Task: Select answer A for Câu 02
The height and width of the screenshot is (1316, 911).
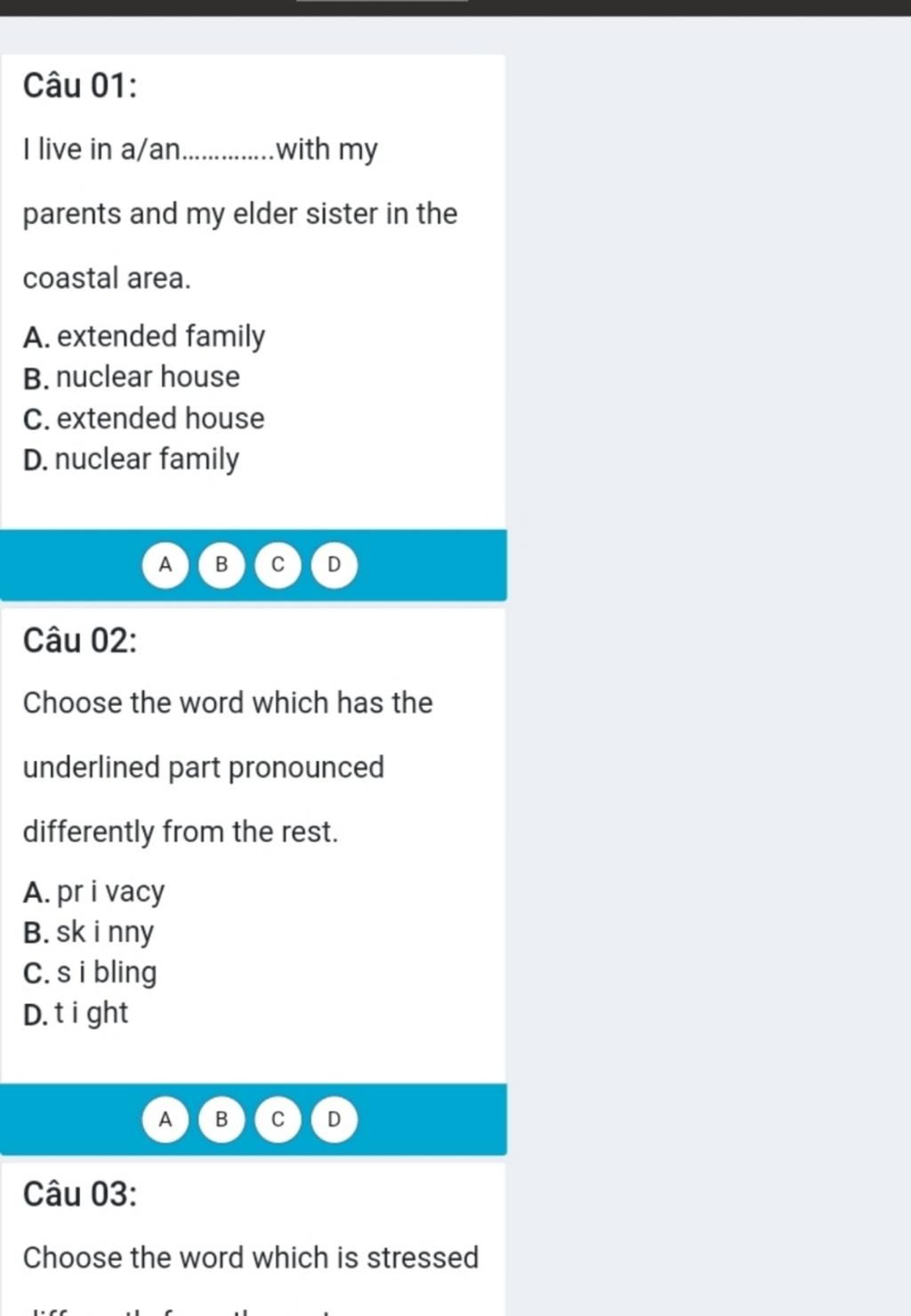Action: 165,1119
